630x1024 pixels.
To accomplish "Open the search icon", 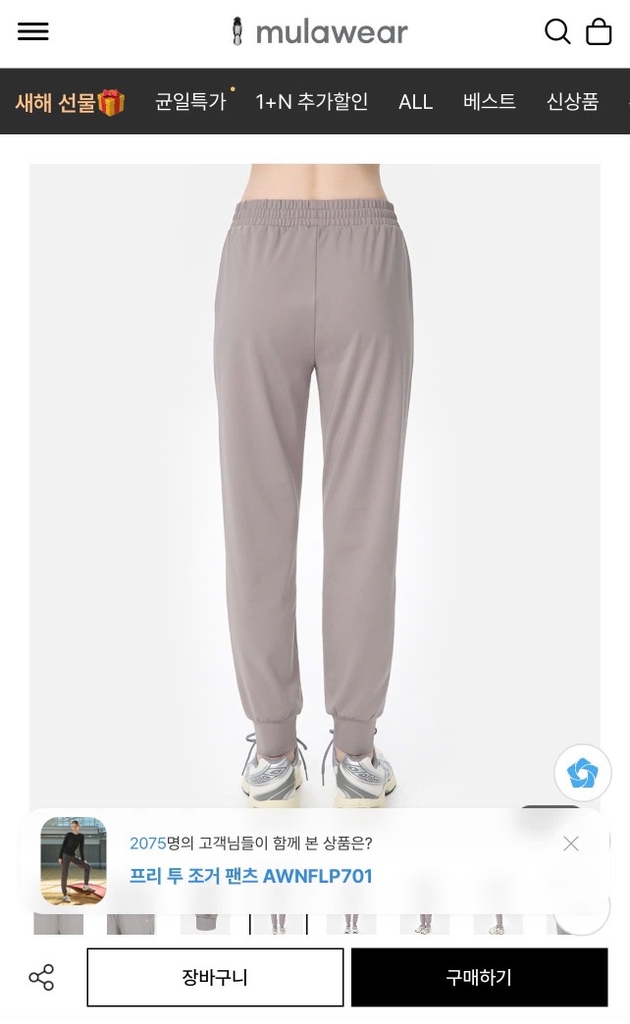I will [557, 32].
